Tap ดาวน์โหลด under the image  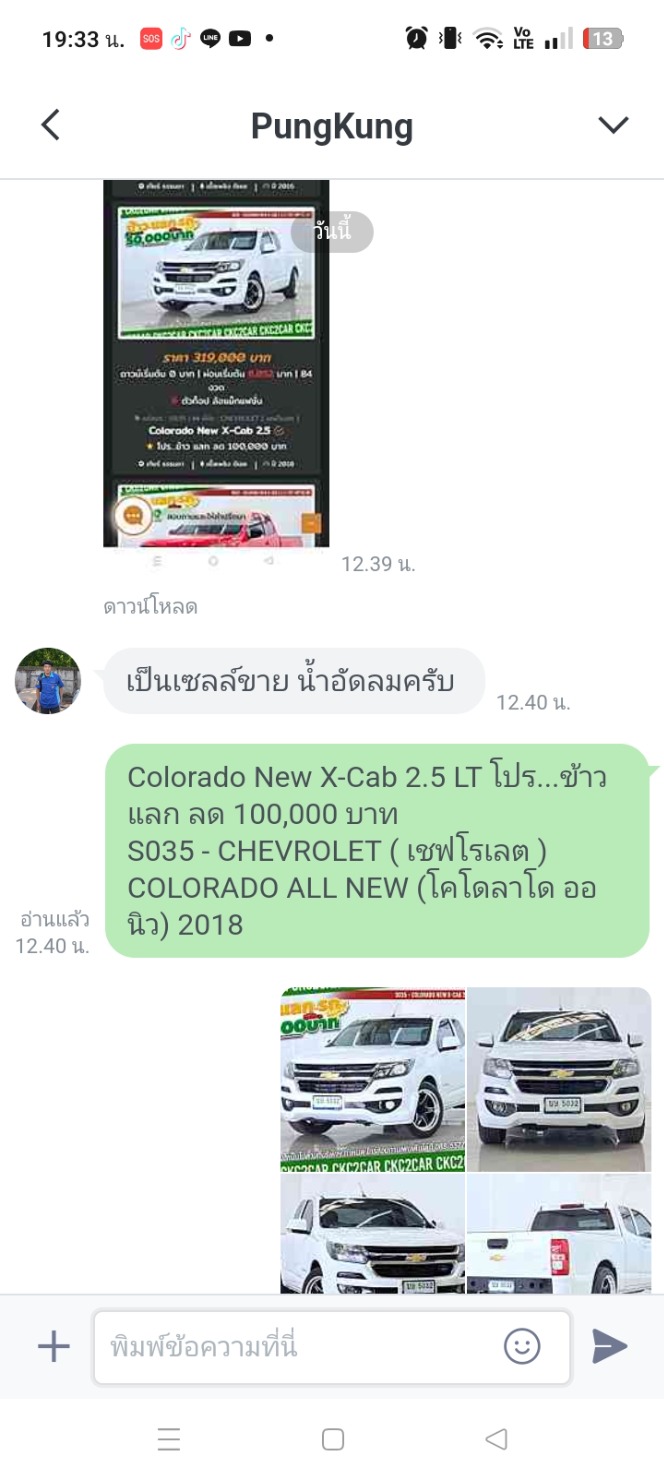click(150, 606)
